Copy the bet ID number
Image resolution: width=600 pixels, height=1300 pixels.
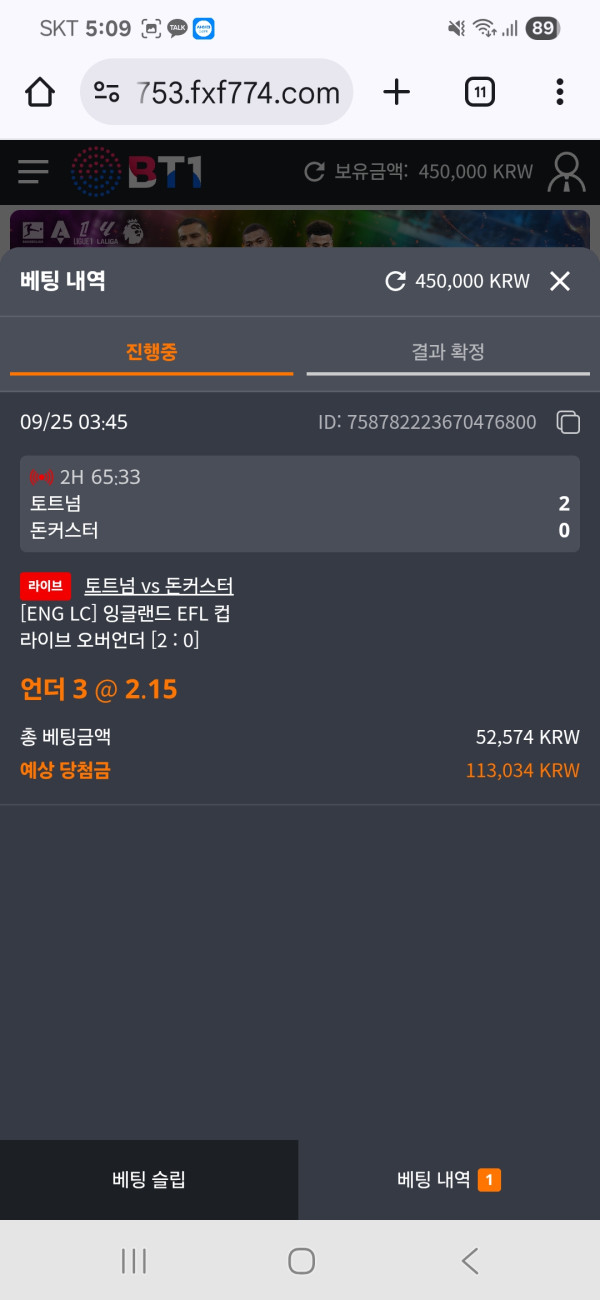[x=568, y=422]
